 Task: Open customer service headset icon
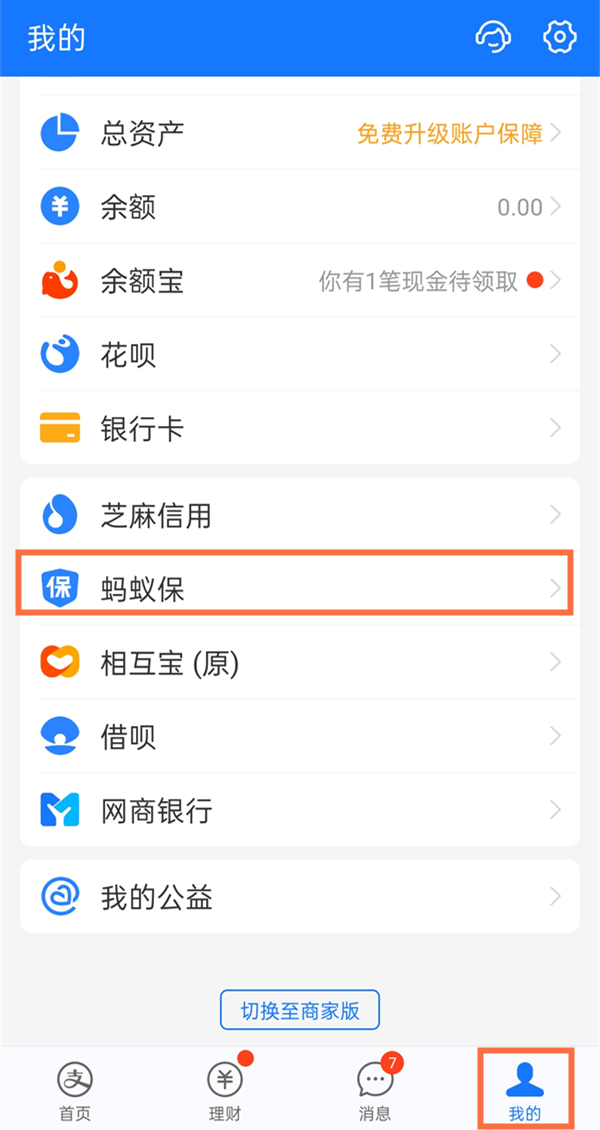493,38
